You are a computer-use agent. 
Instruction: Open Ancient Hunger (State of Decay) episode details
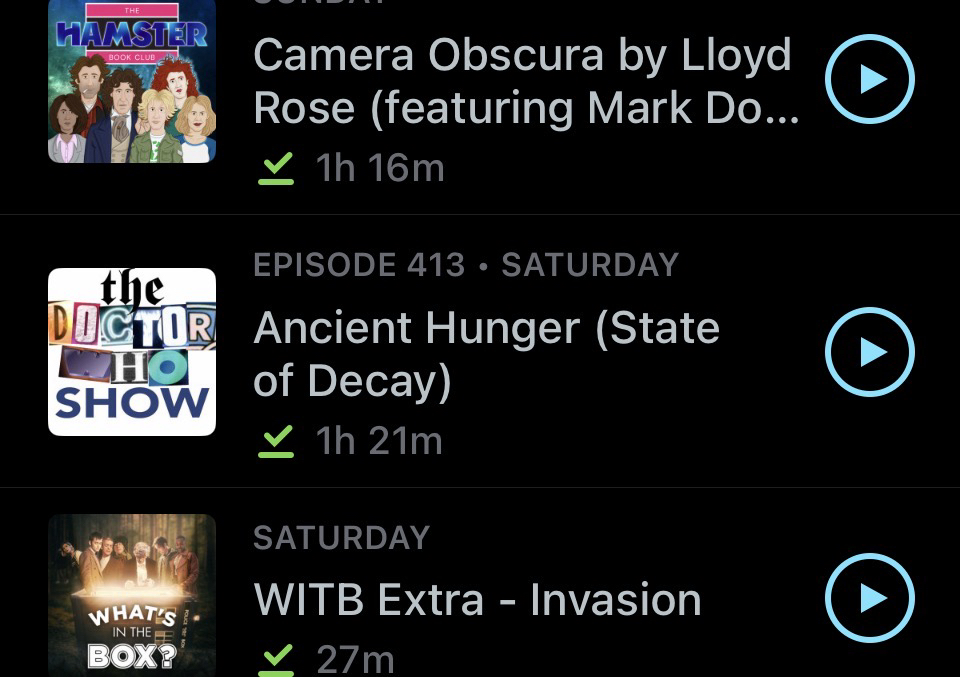click(487, 354)
